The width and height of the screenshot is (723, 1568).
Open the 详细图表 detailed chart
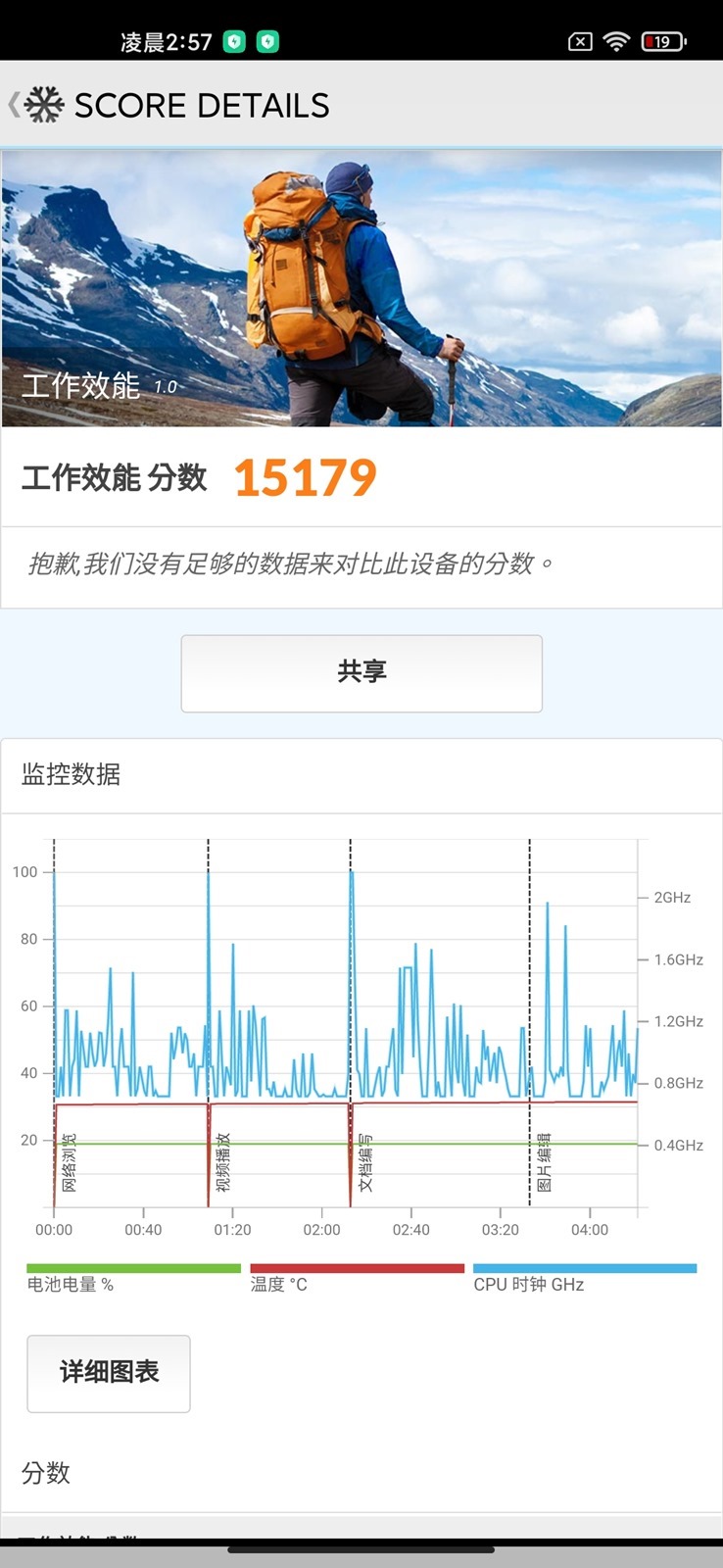109,1373
